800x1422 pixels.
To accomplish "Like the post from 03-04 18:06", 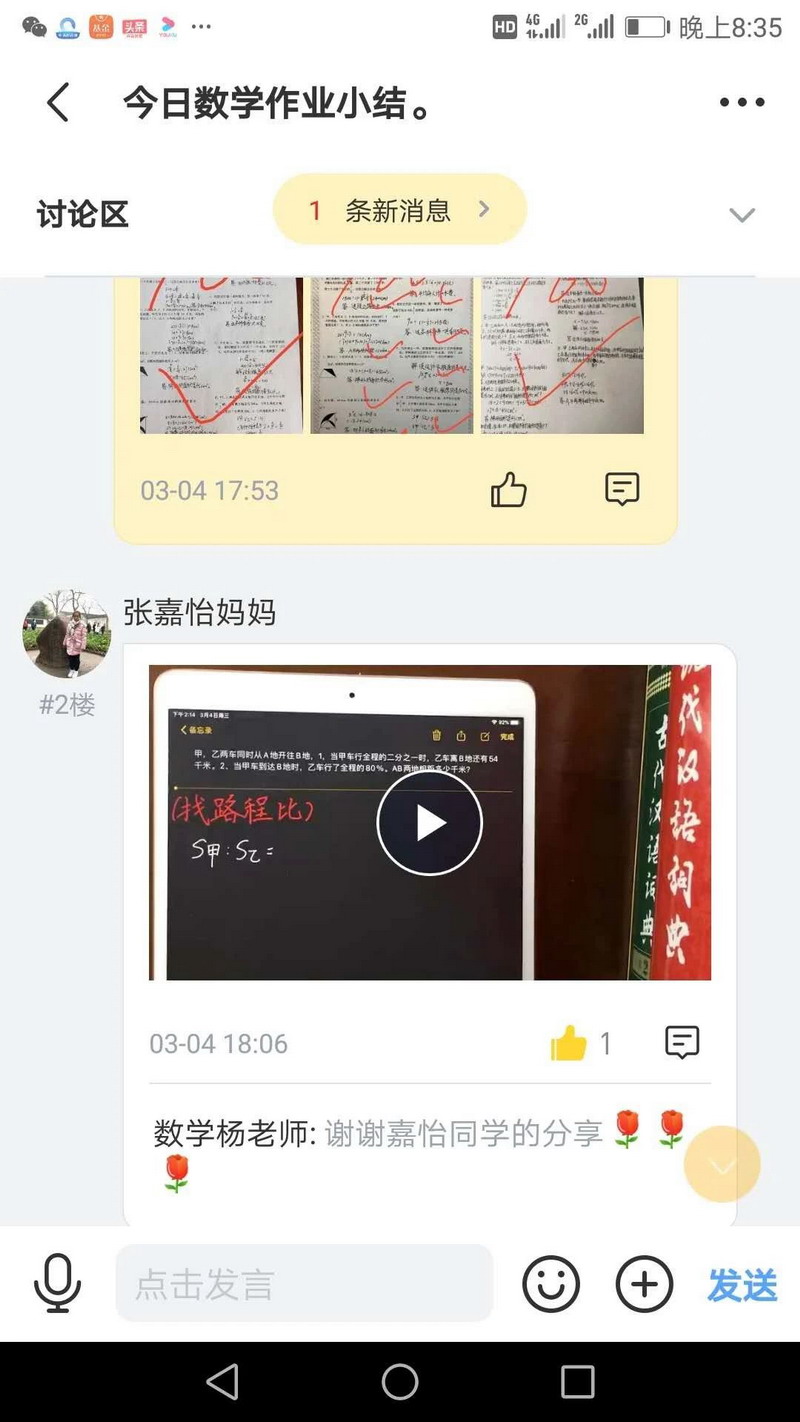I will (x=569, y=1044).
